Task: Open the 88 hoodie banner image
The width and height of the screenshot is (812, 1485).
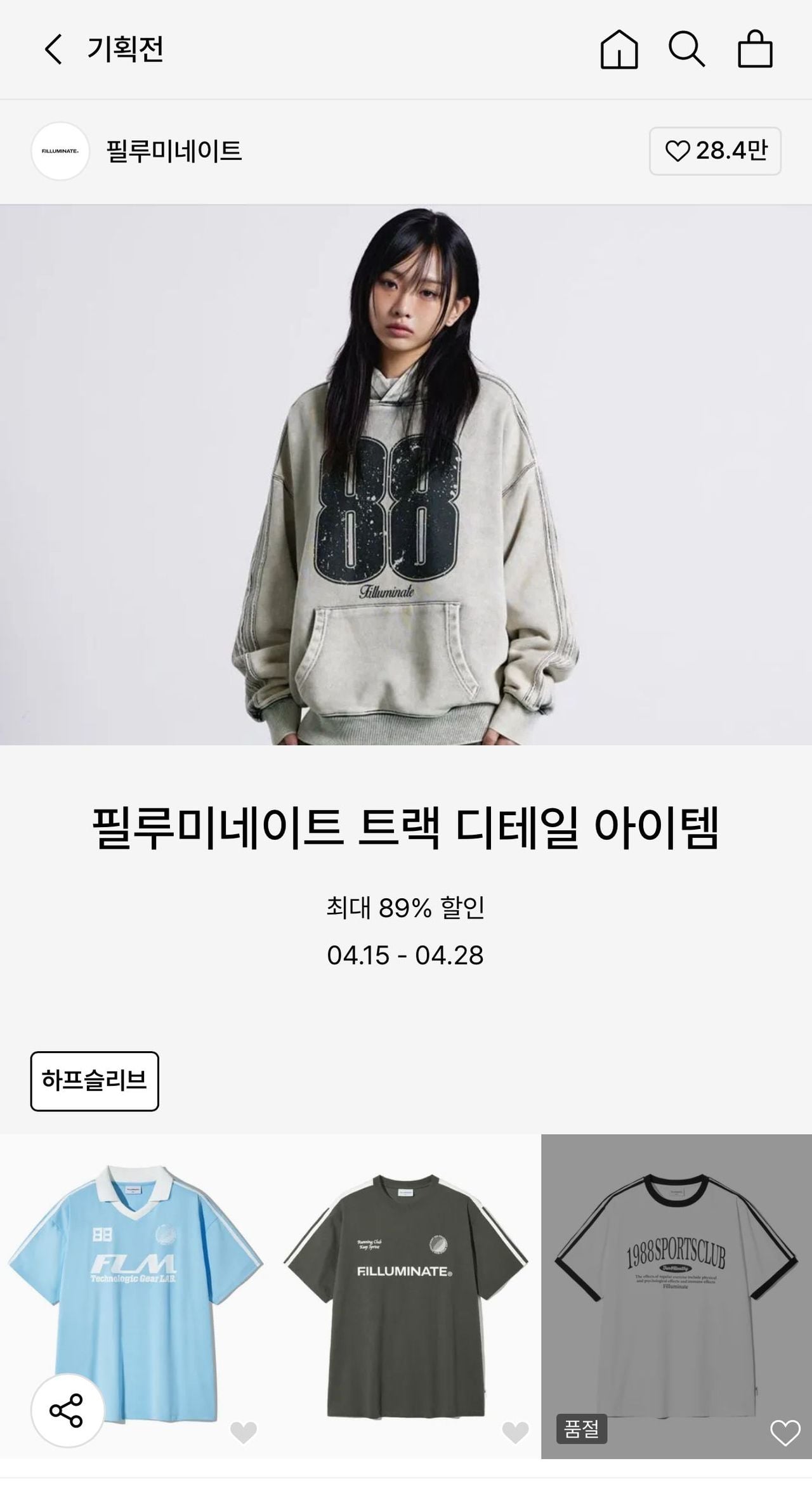Action: [406, 474]
